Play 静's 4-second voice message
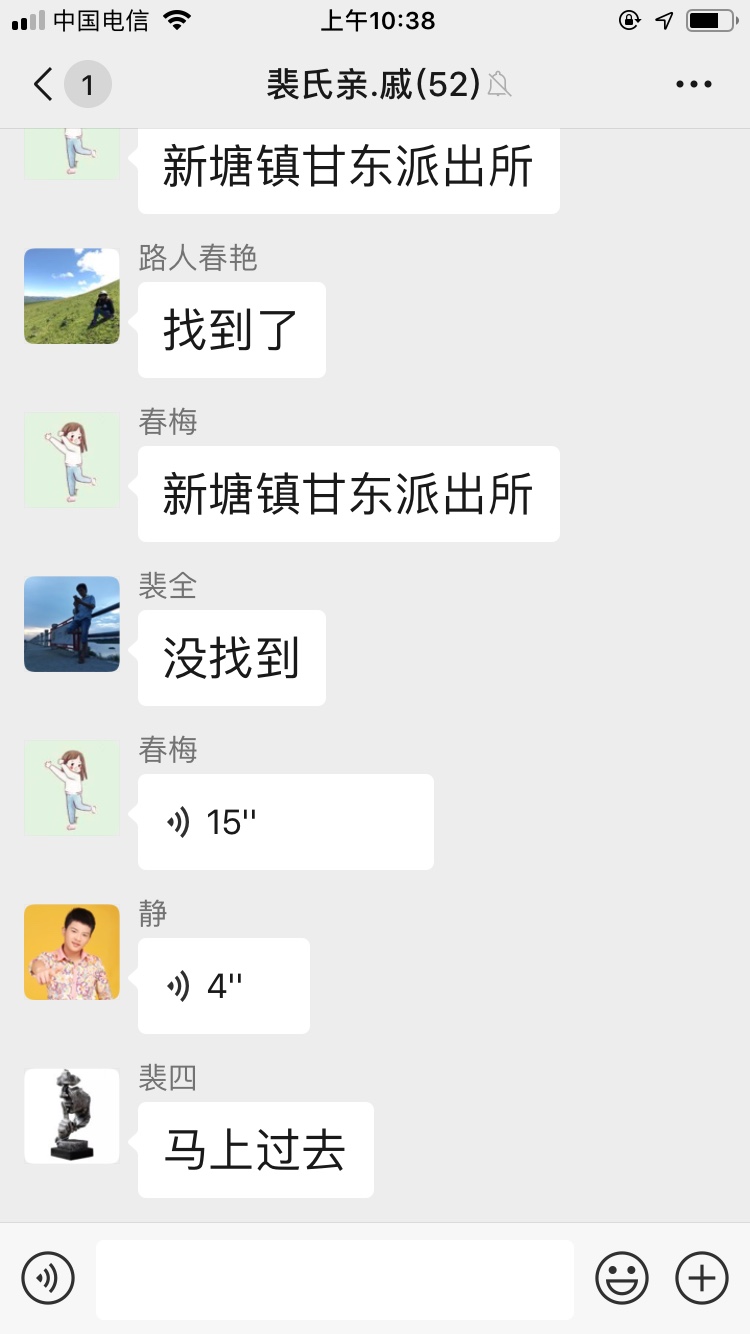Screen dimensions: 750x1334 click(x=223, y=986)
